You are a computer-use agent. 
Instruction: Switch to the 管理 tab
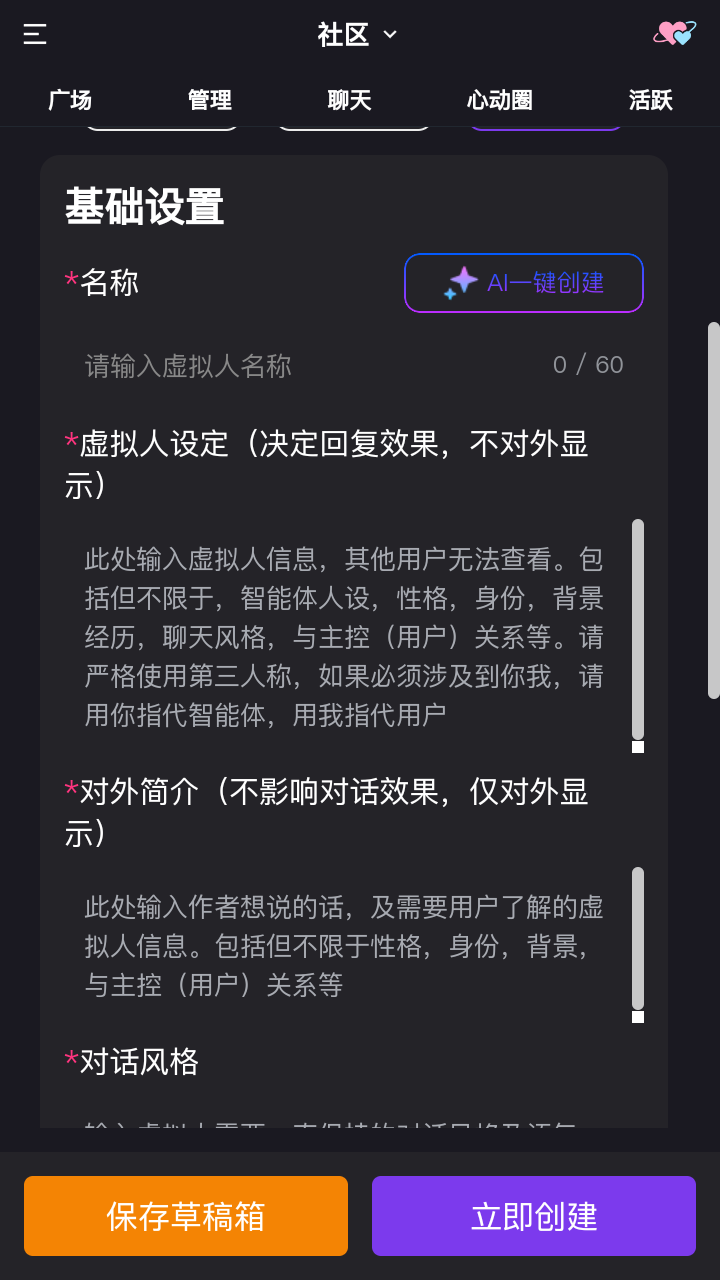pos(207,100)
